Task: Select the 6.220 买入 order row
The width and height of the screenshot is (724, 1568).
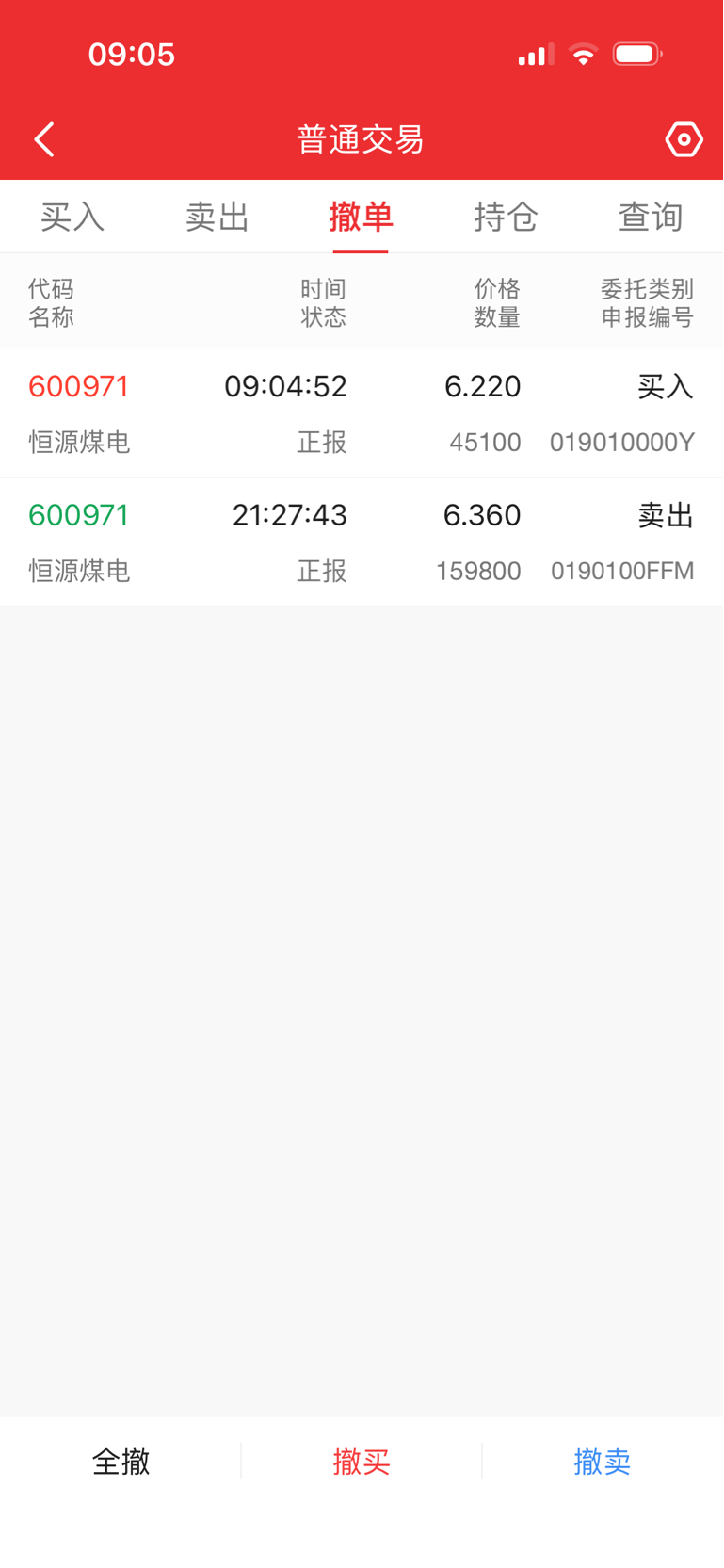Action: point(362,413)
